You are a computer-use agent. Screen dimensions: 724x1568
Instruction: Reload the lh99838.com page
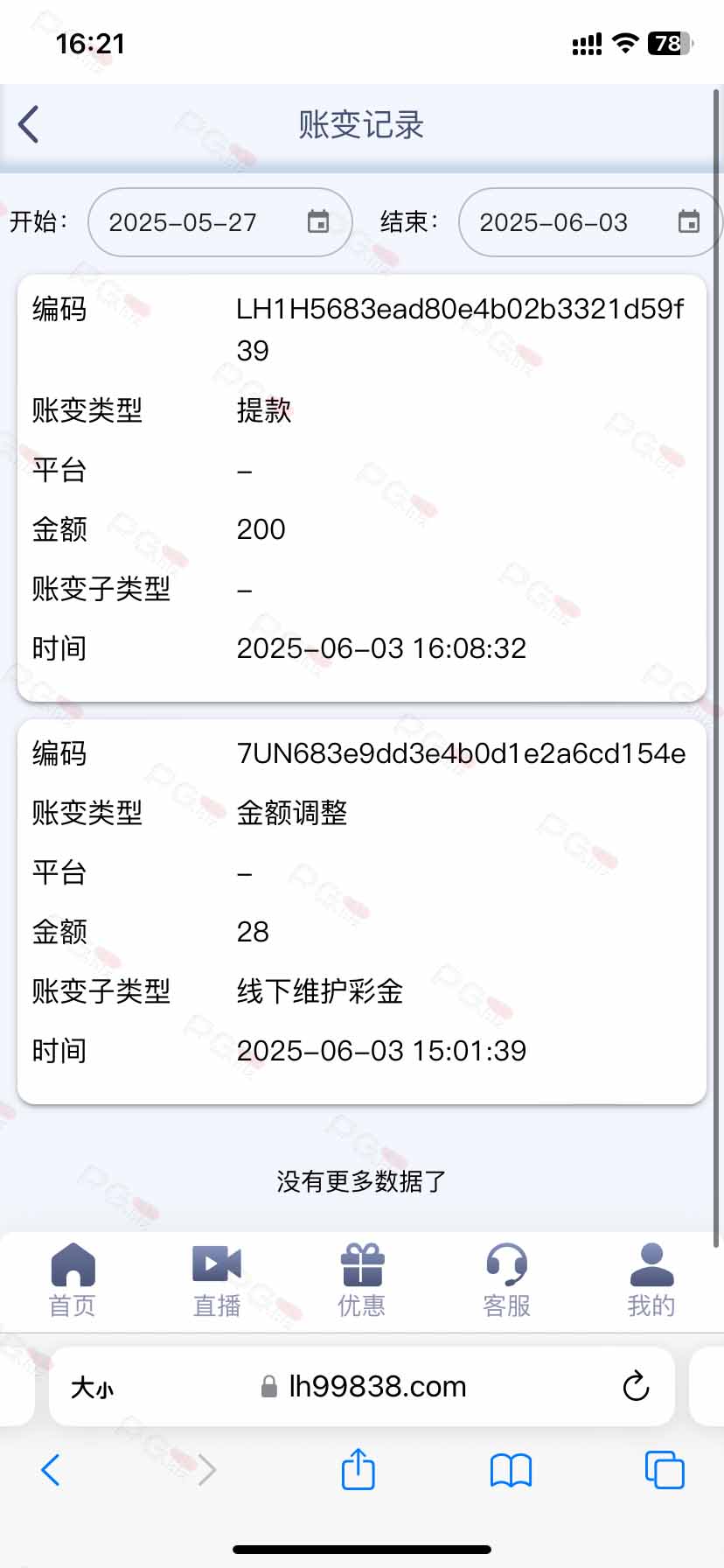636,1386
